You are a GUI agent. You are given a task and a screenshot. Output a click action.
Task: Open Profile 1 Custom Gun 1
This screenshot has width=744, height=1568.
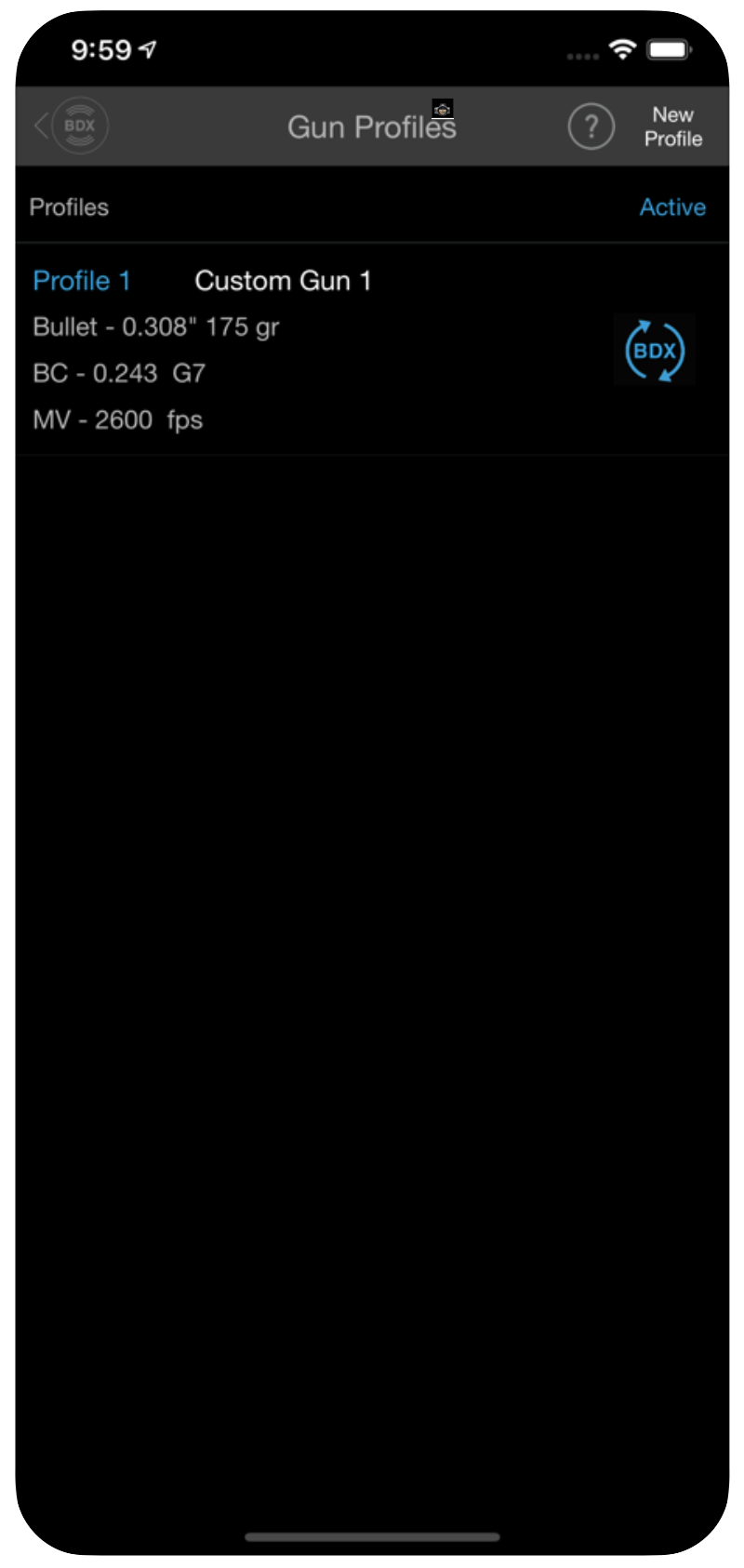tap(372, 350)
